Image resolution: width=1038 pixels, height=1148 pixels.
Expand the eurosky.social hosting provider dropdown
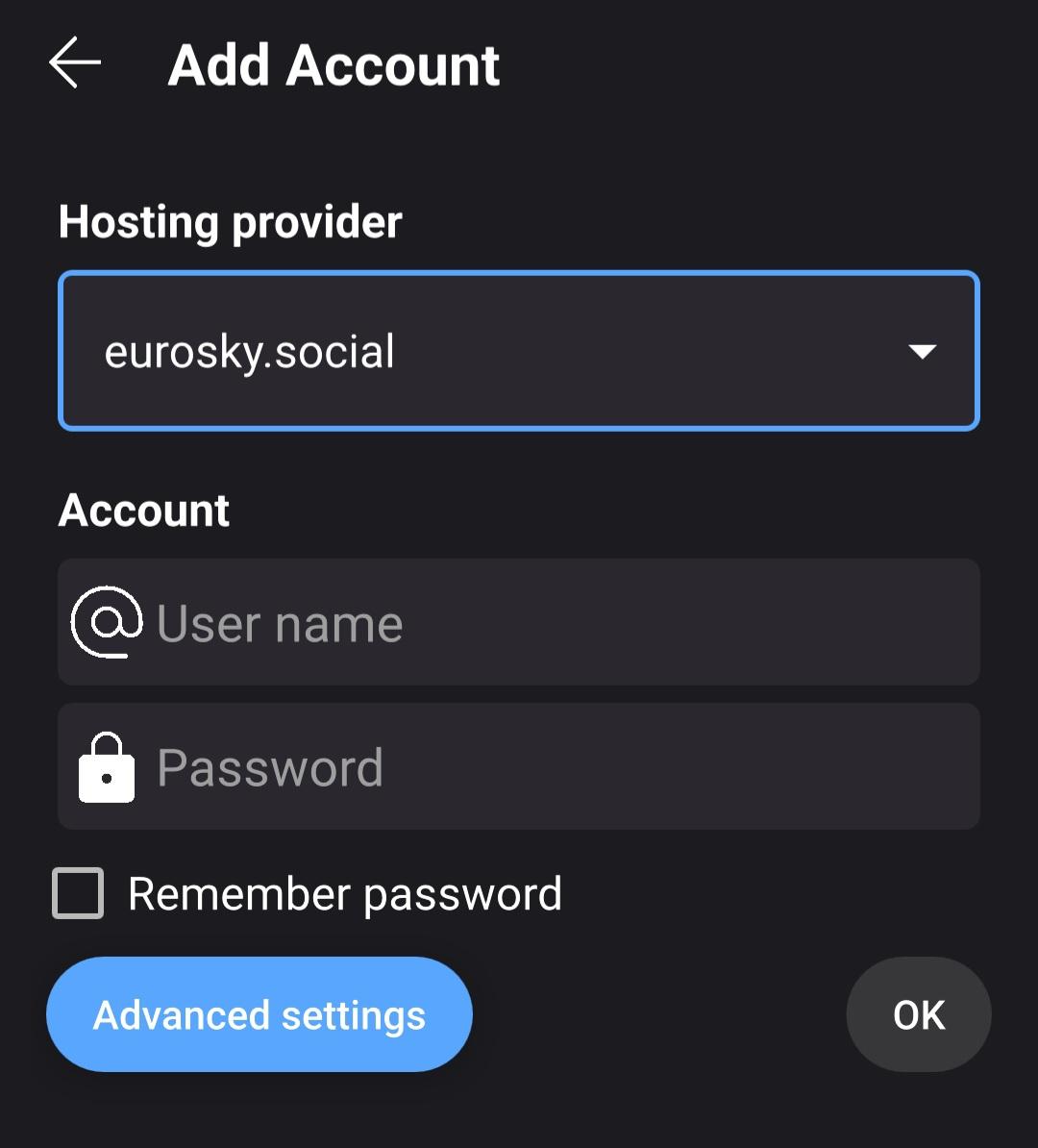(519, 351)
